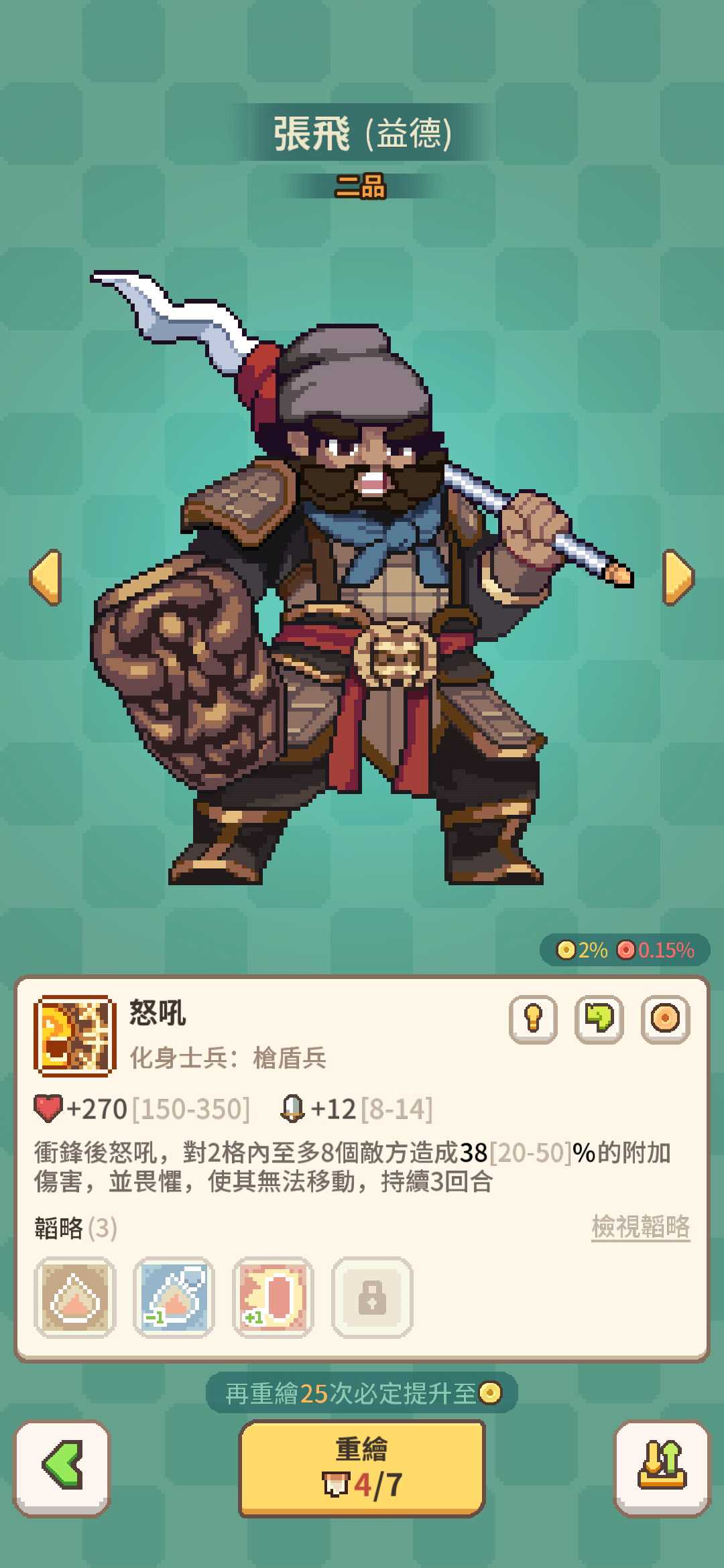Select the blue 韜略 slot marked -1
The image size is (724, 1568).
(x=174, y=1297)
